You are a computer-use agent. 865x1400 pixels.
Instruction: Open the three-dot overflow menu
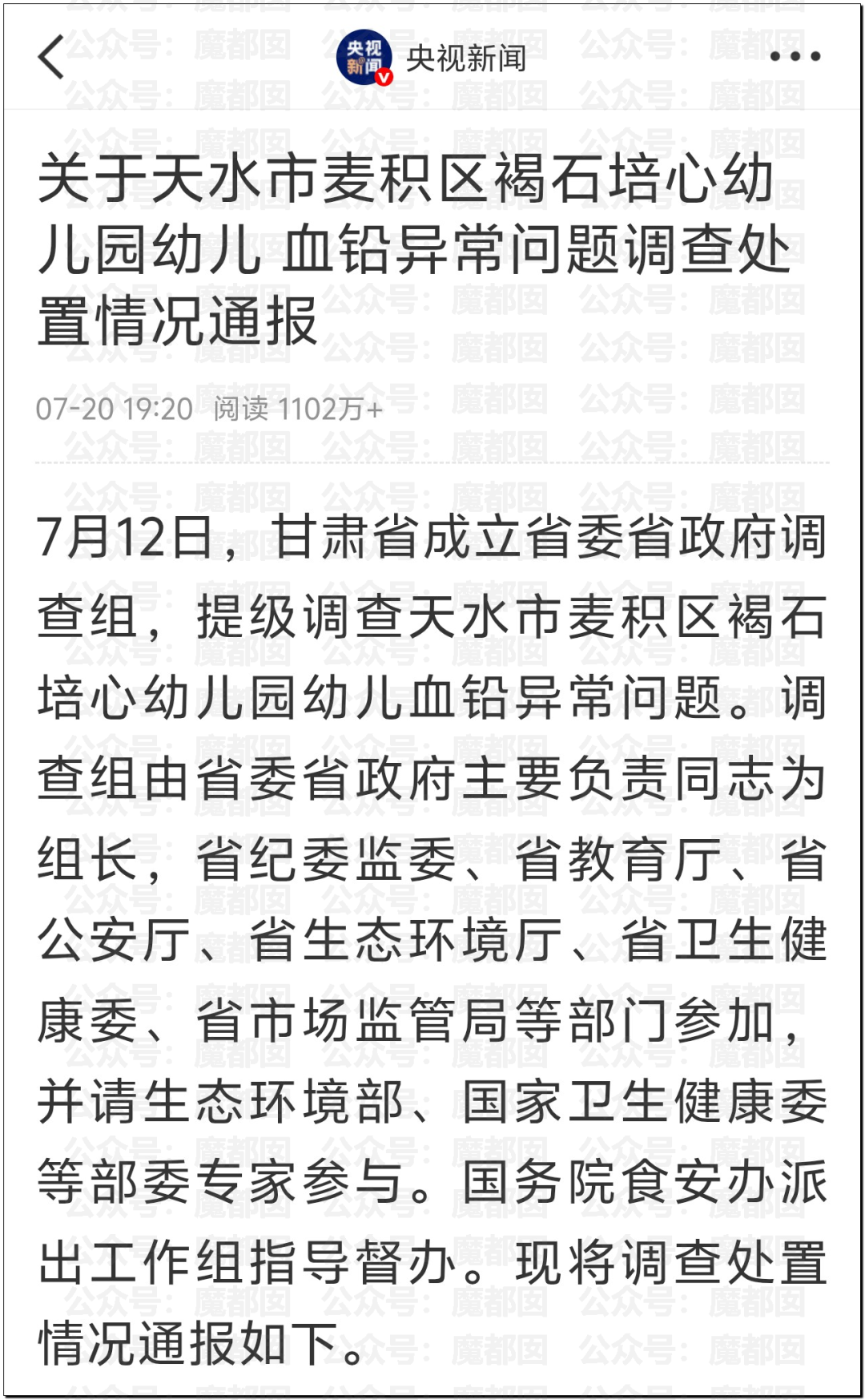point(795,56)
